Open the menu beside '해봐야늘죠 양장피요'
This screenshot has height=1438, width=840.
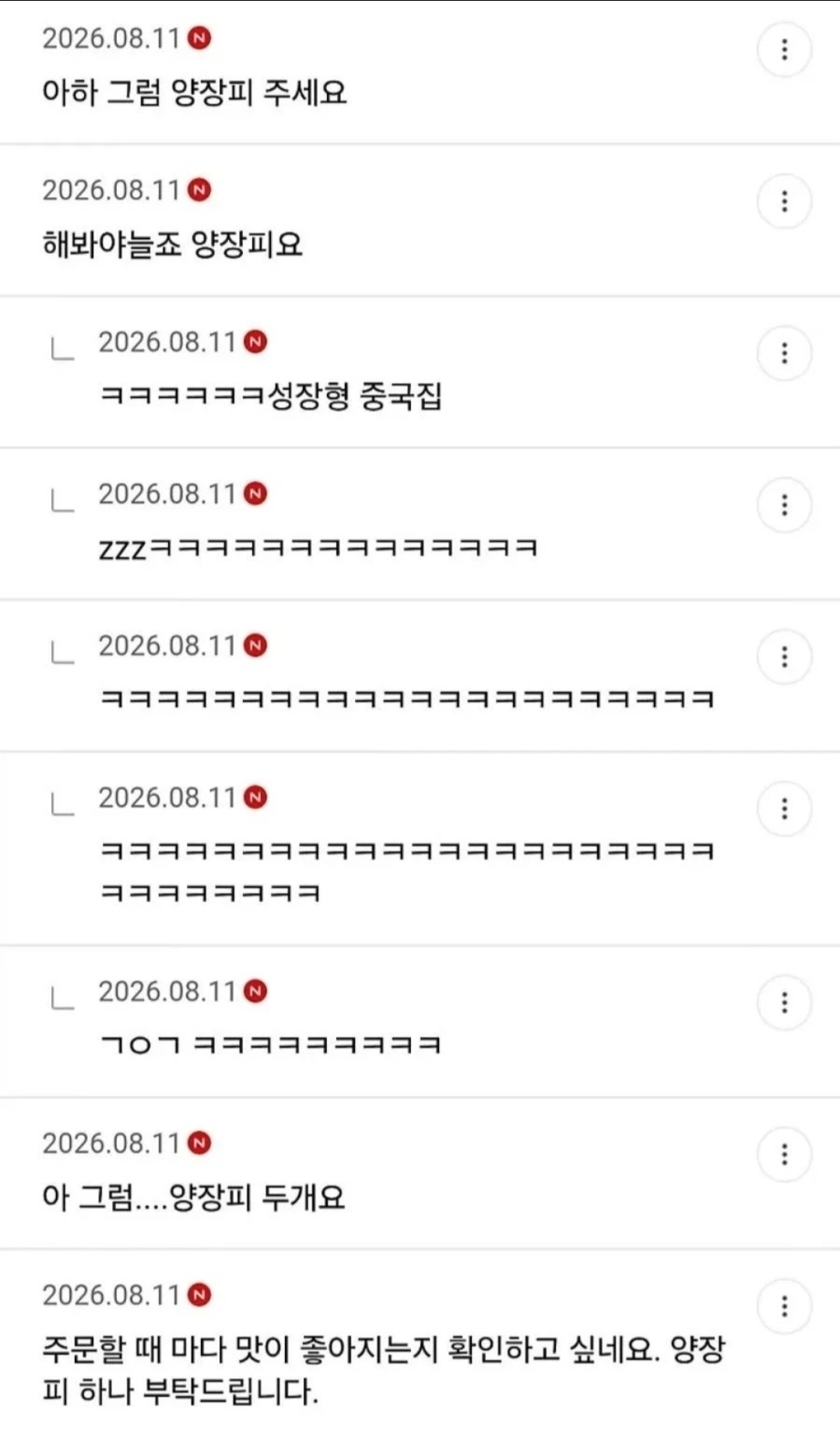785,202
